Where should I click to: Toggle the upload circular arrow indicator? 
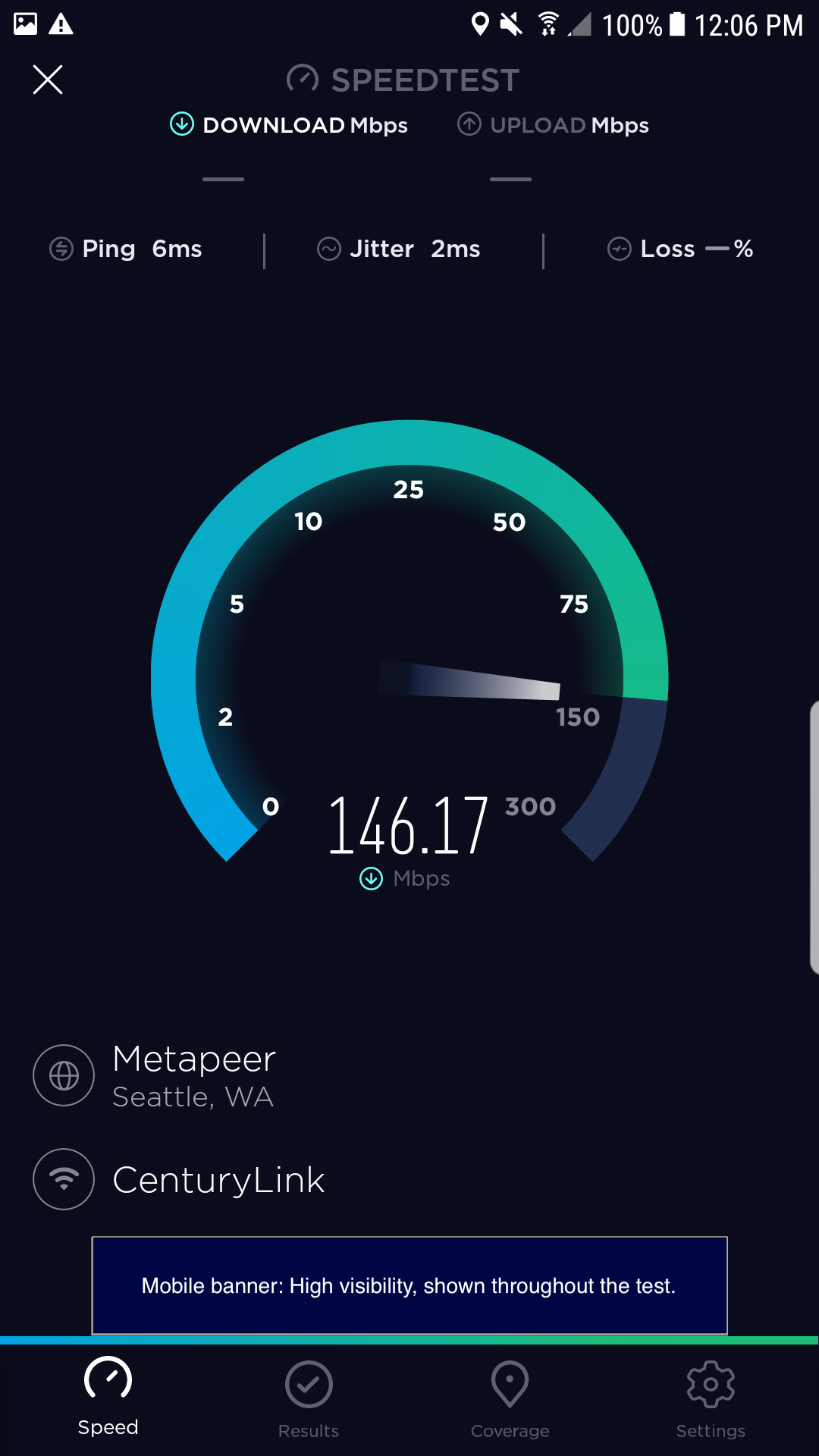point(469,125)
